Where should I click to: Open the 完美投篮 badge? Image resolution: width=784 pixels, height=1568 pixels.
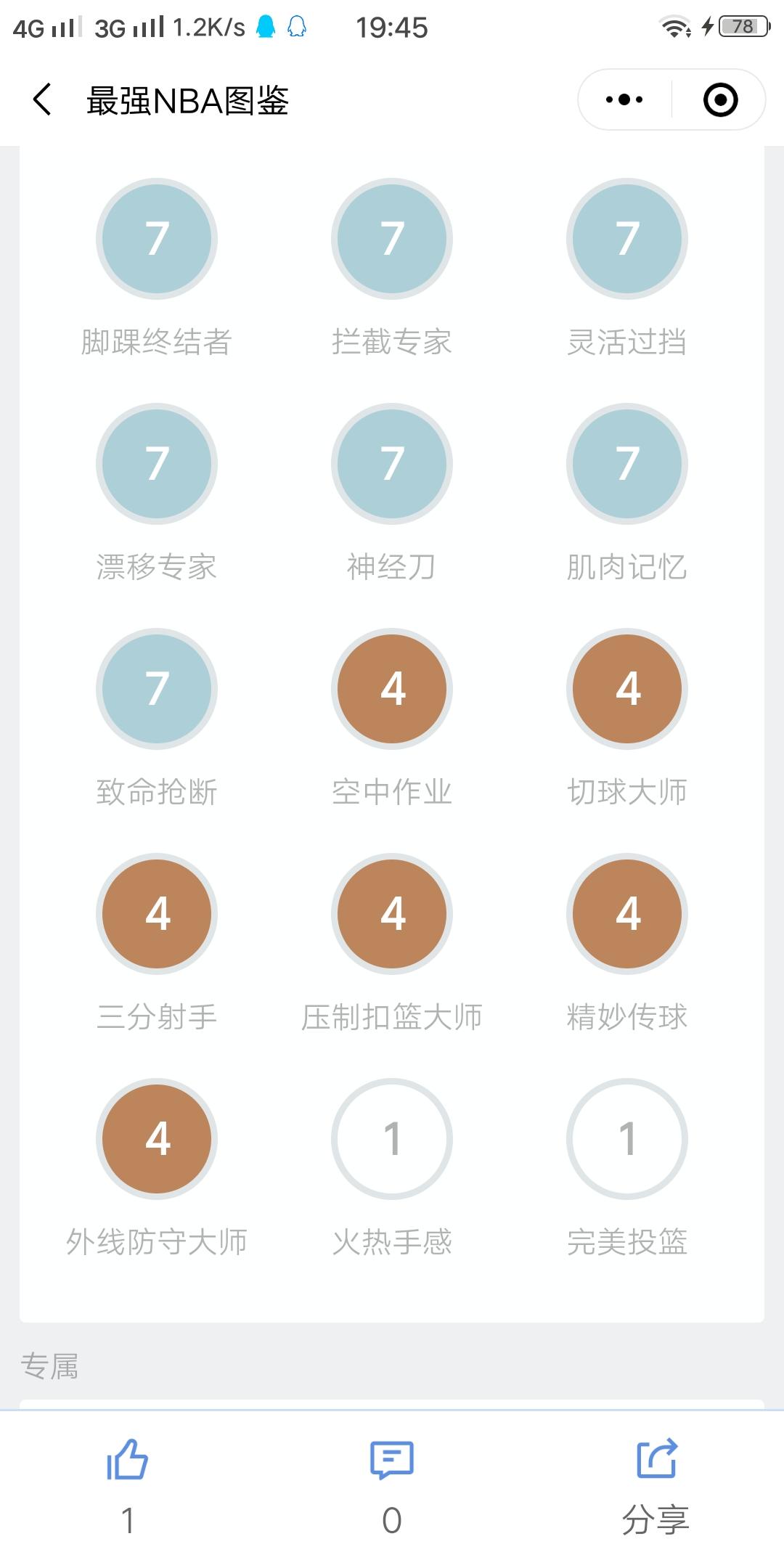pyautogui.click(x=627, y=1139)
